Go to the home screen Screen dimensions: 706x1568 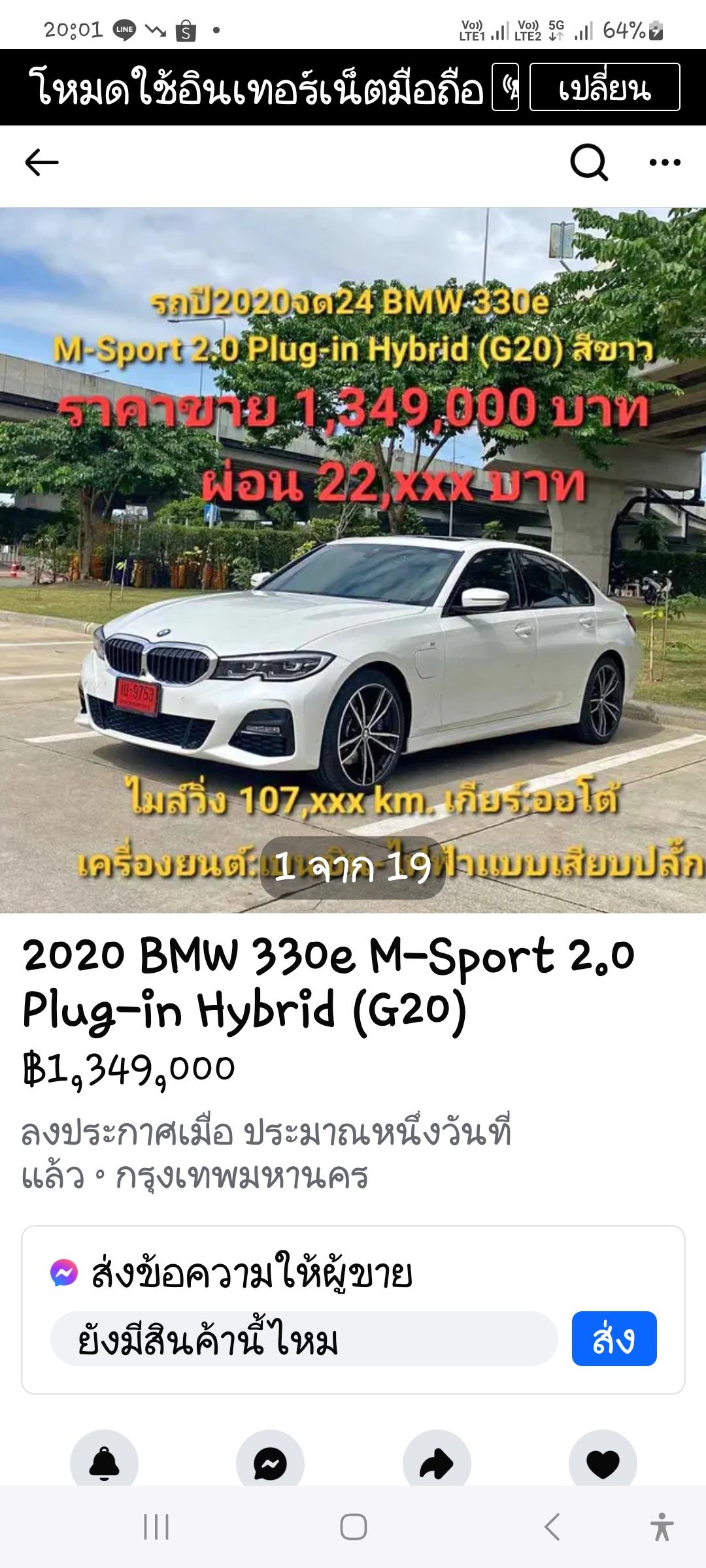click(x=353, y=1527)
